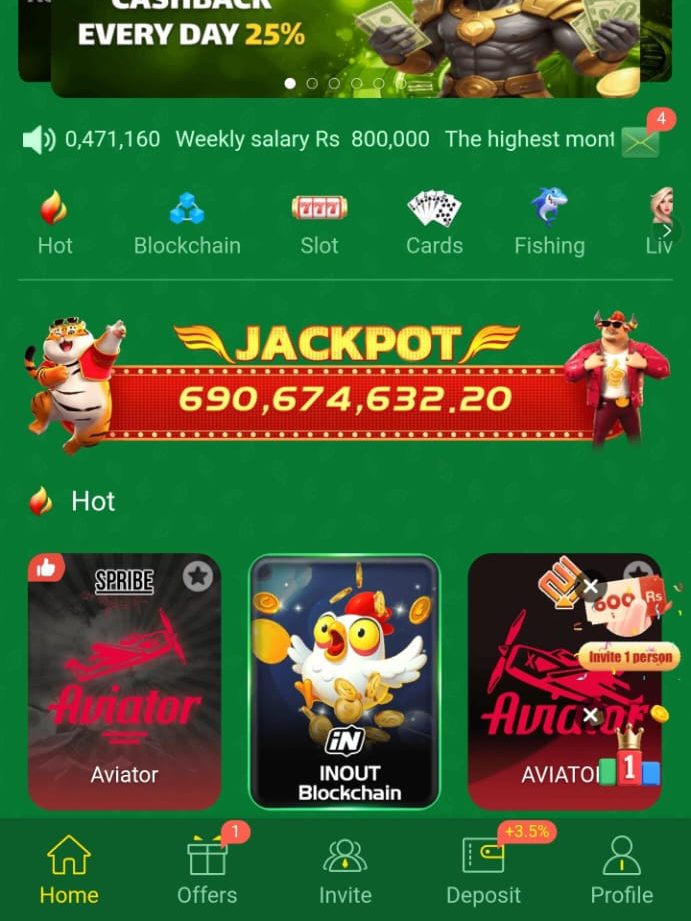Open the Cards category

click(434, 223)
